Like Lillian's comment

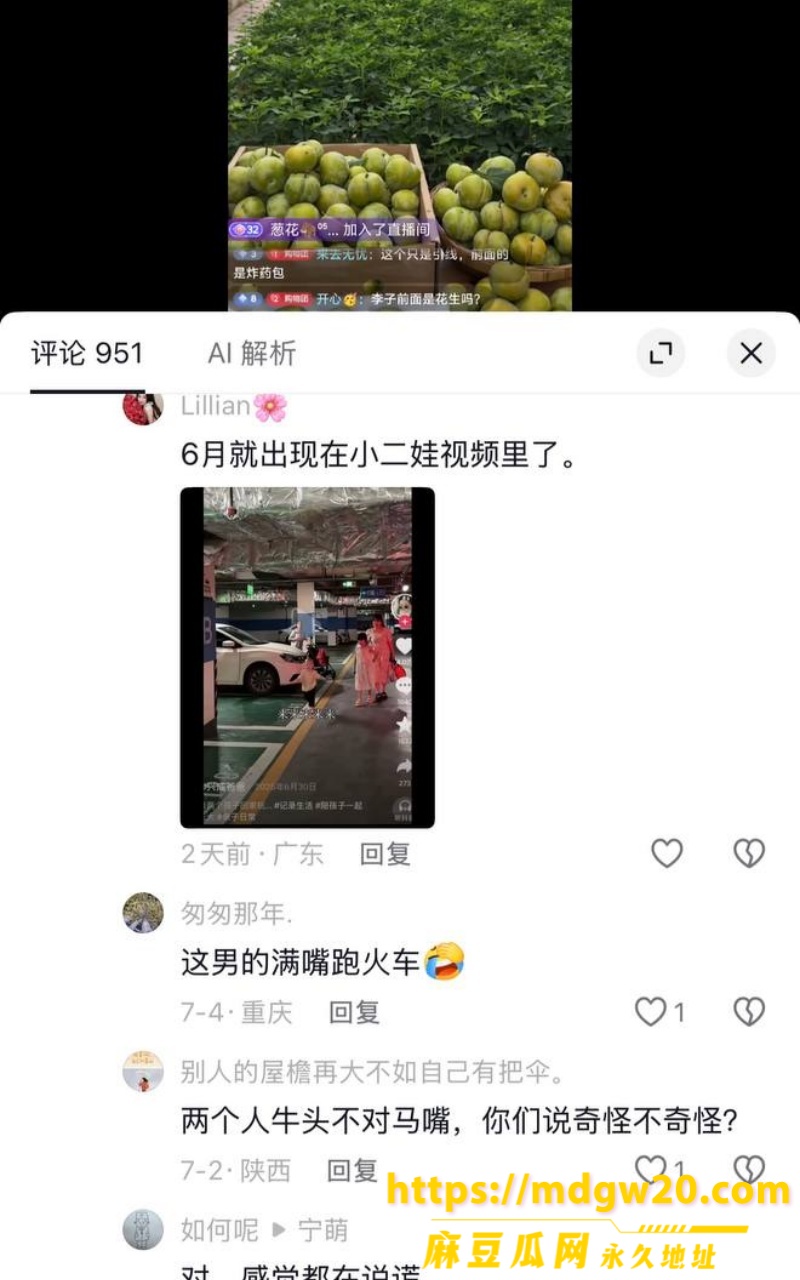point(667,853)
